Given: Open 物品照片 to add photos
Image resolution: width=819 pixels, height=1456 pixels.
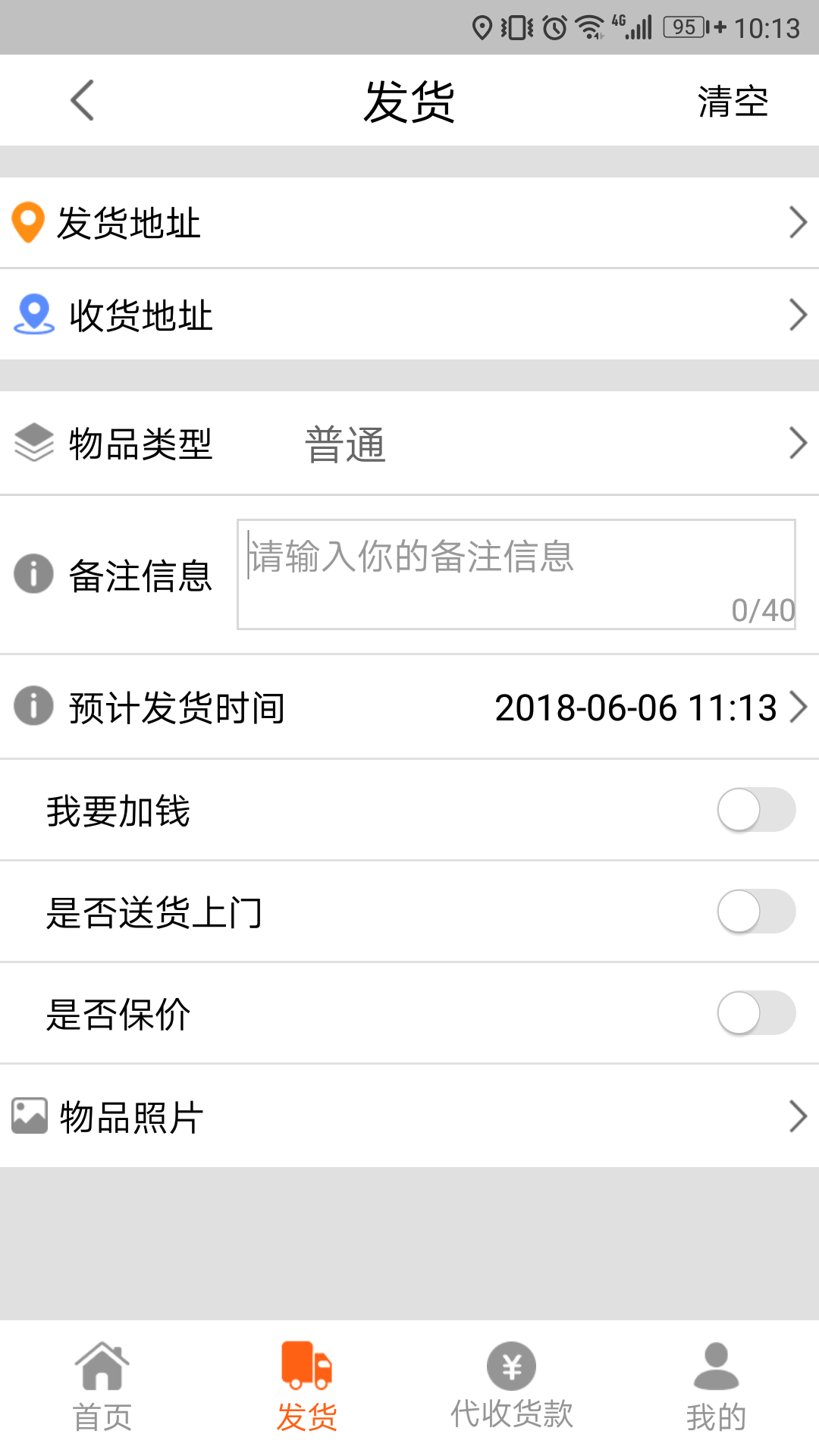Looking at the screenshot, I should (409, 1116).
